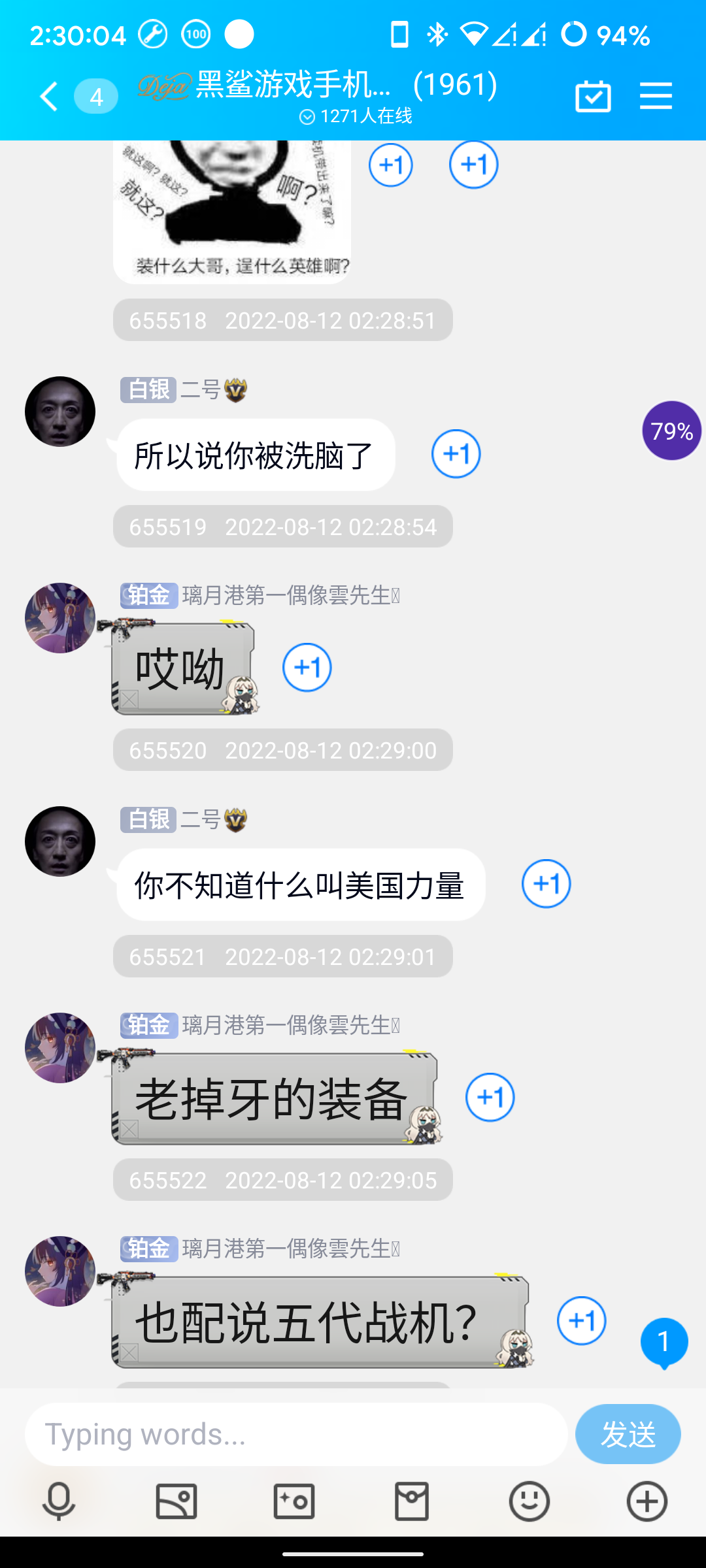Tap +1 beside 老掉牙的装备

click(490, 1097)
